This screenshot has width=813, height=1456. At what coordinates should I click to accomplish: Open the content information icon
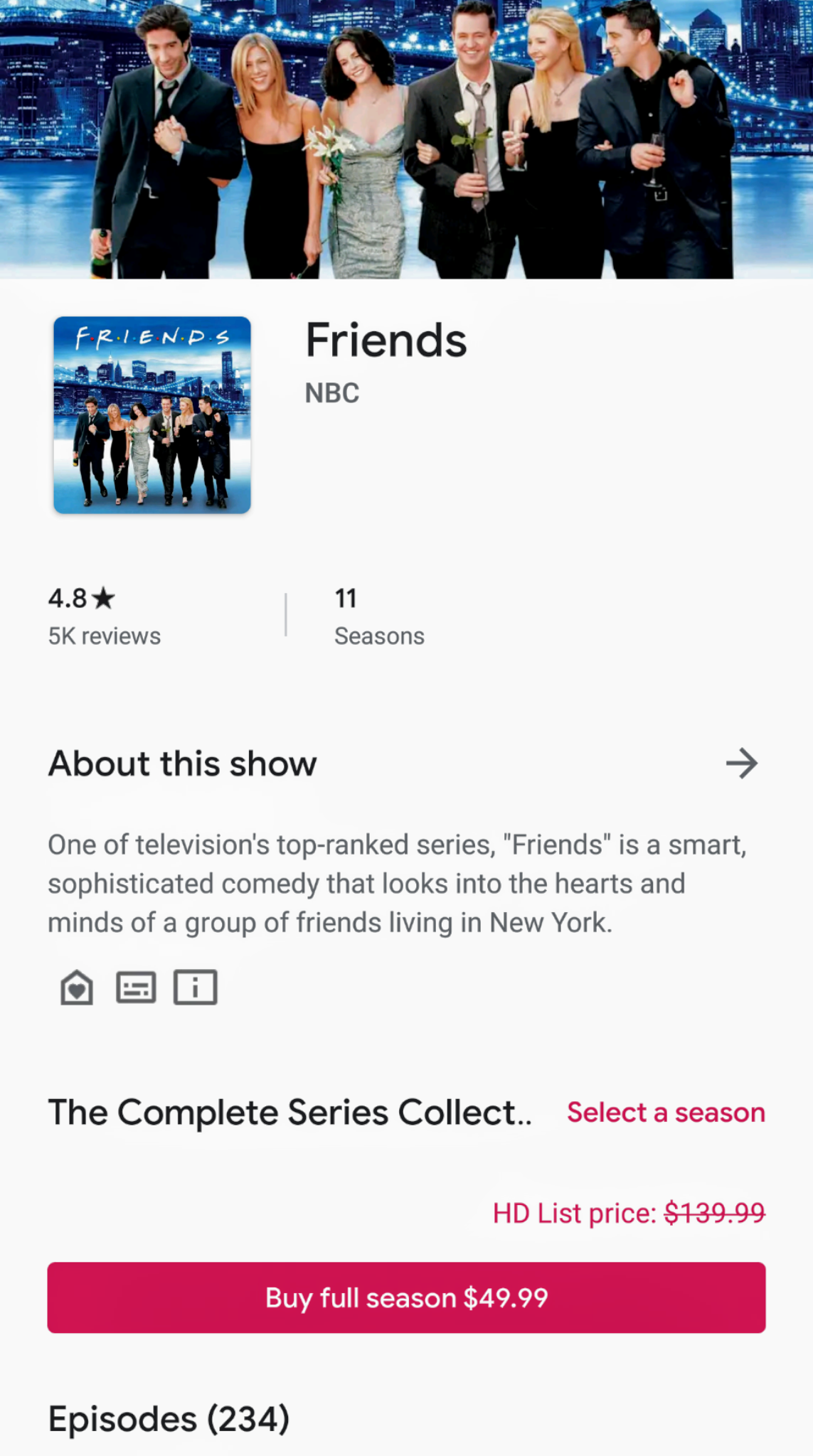point(195,987)
